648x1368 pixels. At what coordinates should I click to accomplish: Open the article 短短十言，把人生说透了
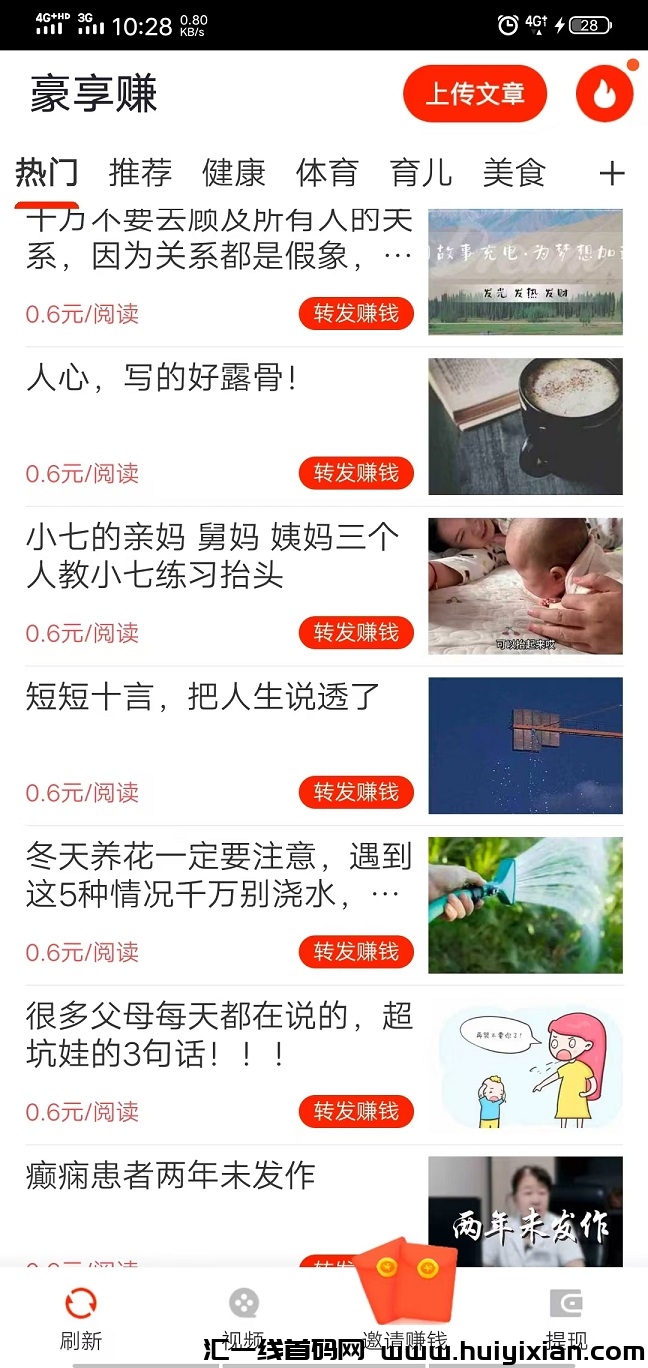coord(204,696)
